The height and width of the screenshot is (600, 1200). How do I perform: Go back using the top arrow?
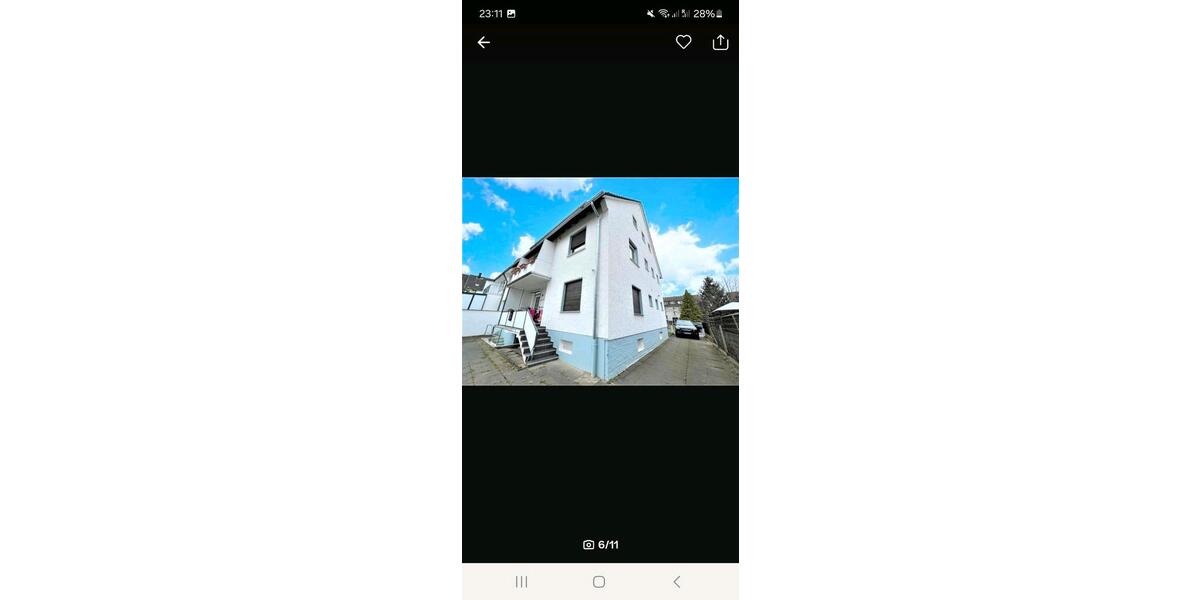[483, 42]
